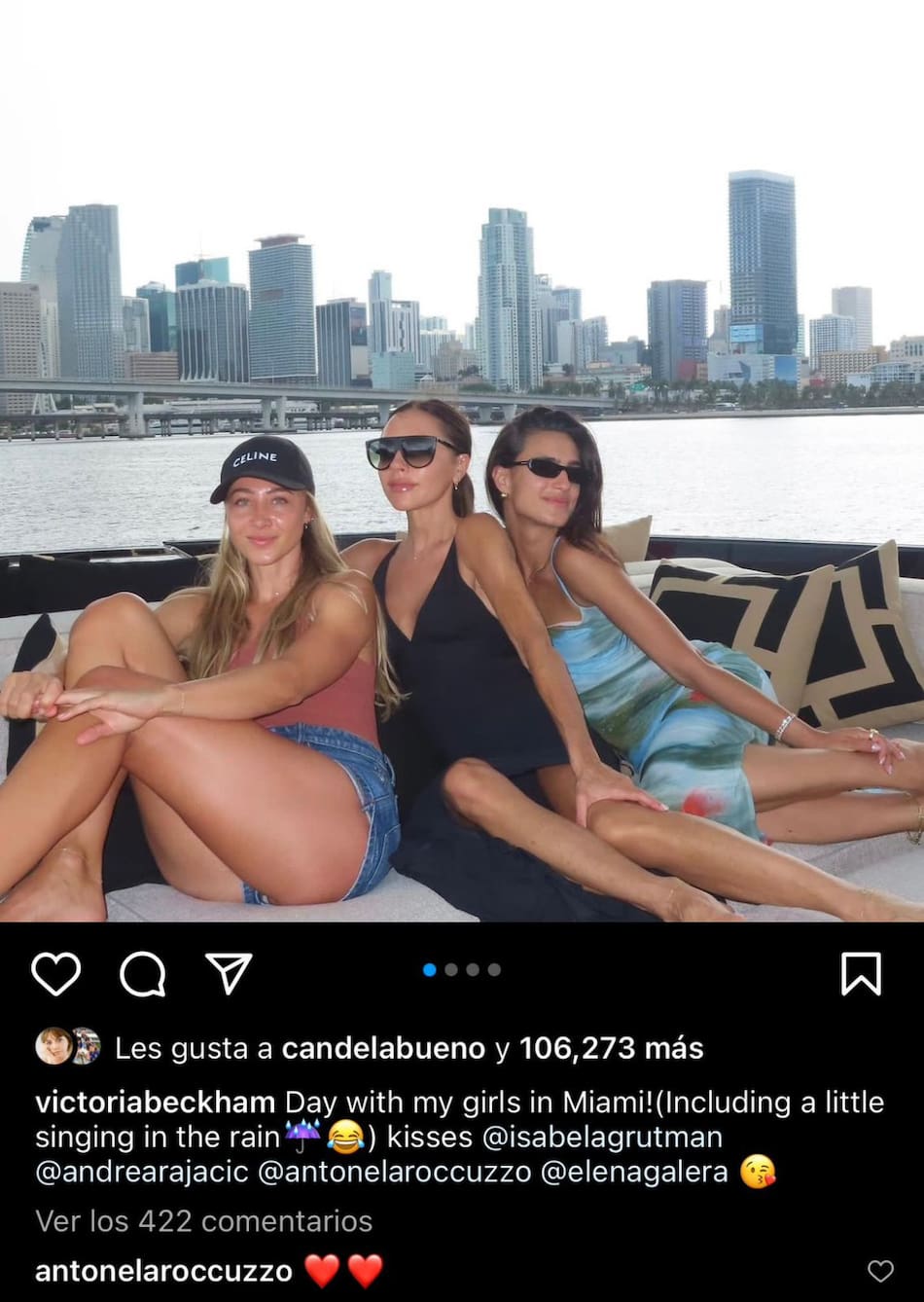Open the @andrearajacic mention
The image size is (924, 1302).
[142, 1172]
